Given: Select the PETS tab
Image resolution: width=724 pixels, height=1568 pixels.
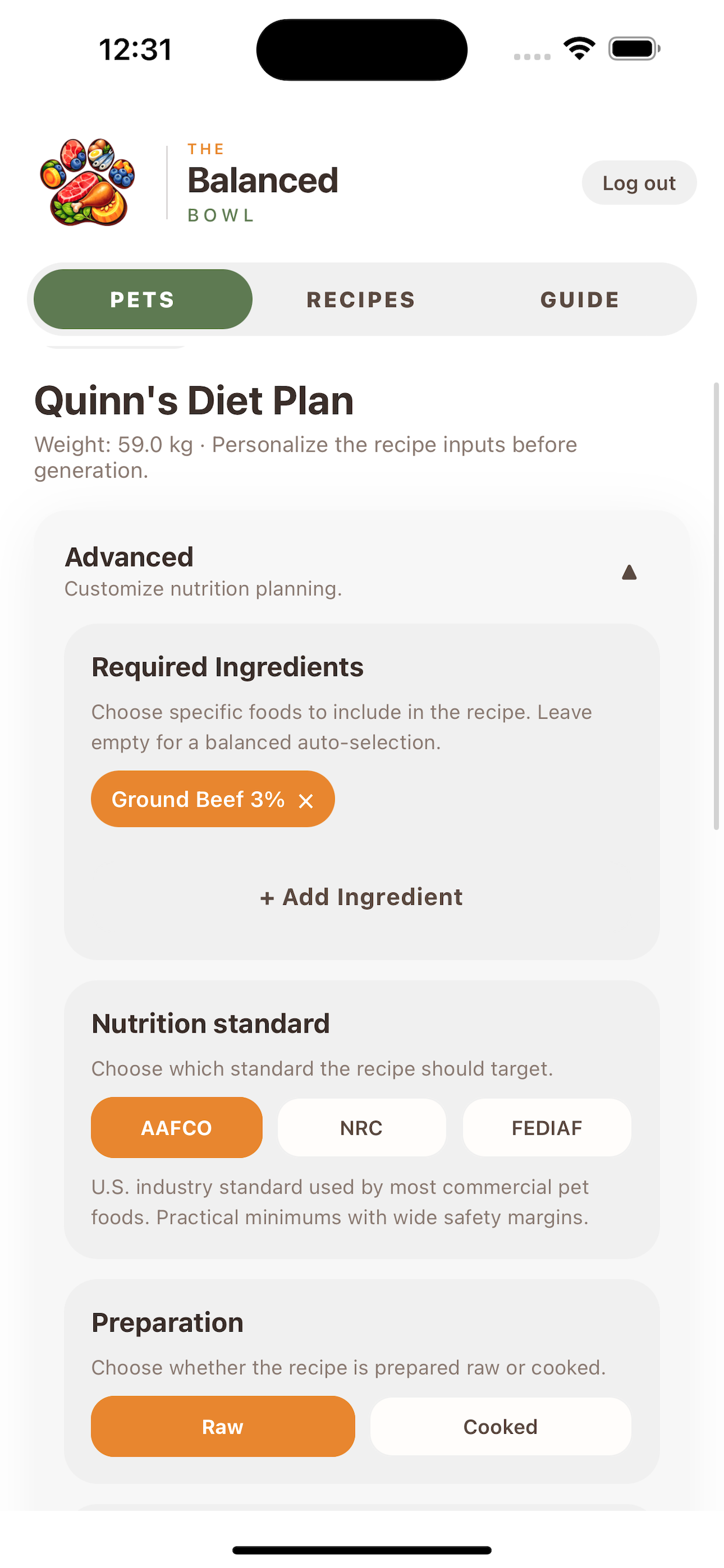Looking at the screenshot, I should pos(143,299).
